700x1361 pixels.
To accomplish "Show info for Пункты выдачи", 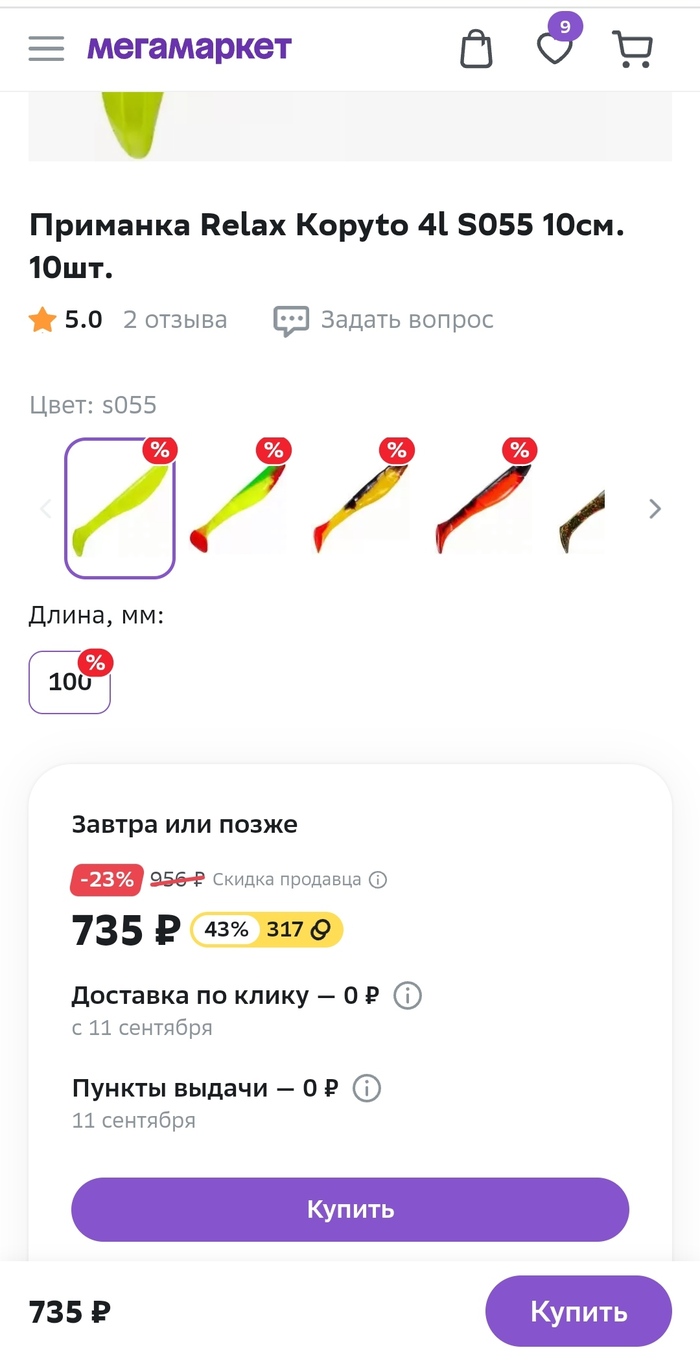I will (367, 1088).
